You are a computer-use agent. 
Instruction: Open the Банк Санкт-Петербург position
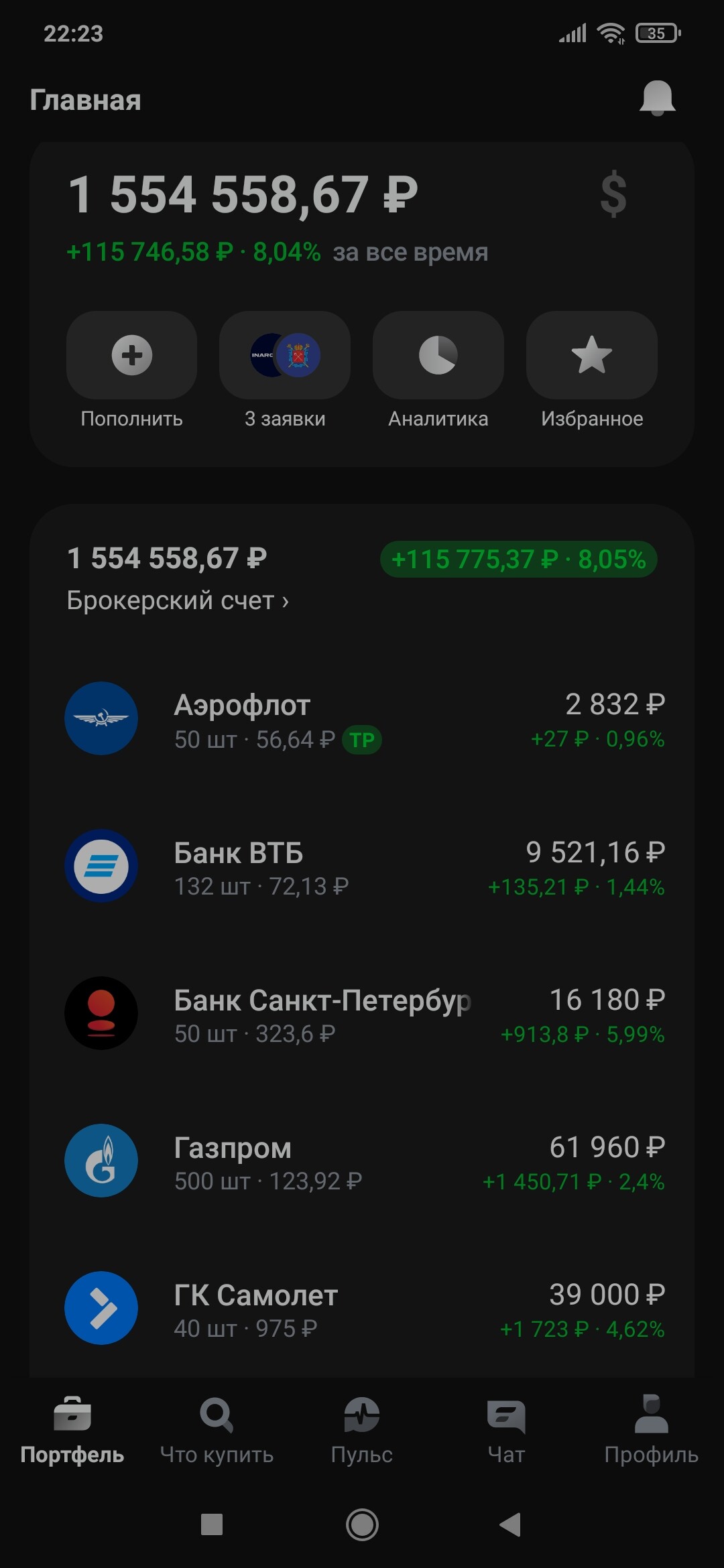tap(362, 1014)
